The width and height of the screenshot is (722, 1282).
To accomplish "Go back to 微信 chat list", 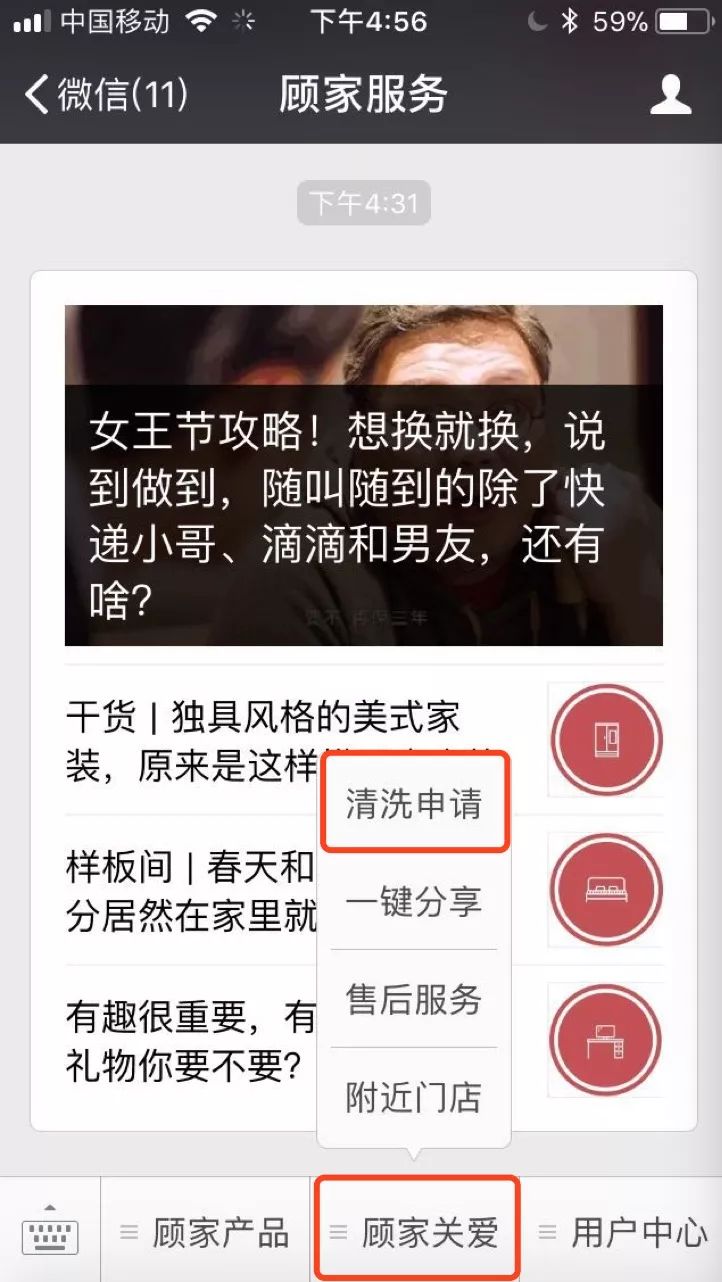I will pos(105,95).
